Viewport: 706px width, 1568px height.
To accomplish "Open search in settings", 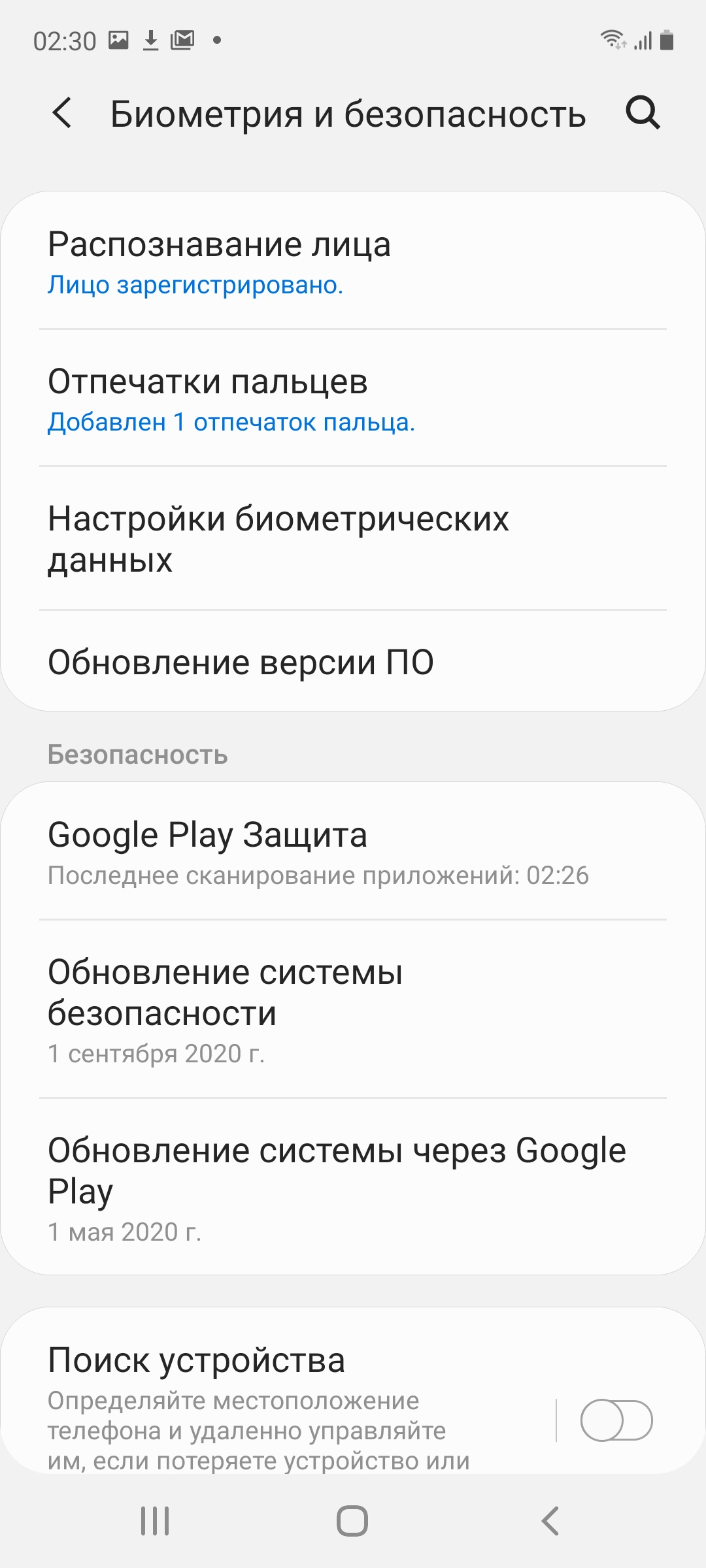I will coord(643,113).
